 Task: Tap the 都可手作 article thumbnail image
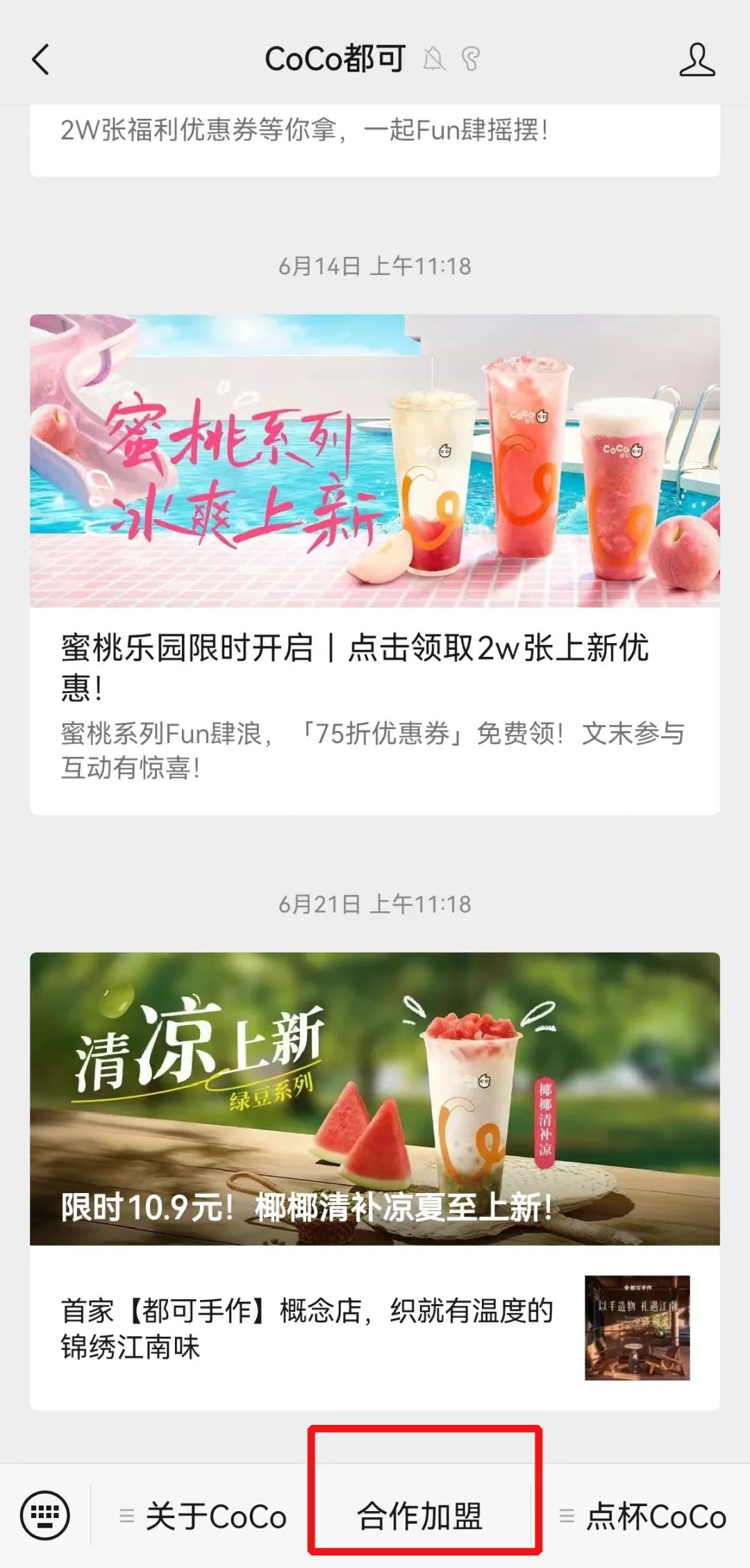pyautogui.click(x=635, y=1328)
